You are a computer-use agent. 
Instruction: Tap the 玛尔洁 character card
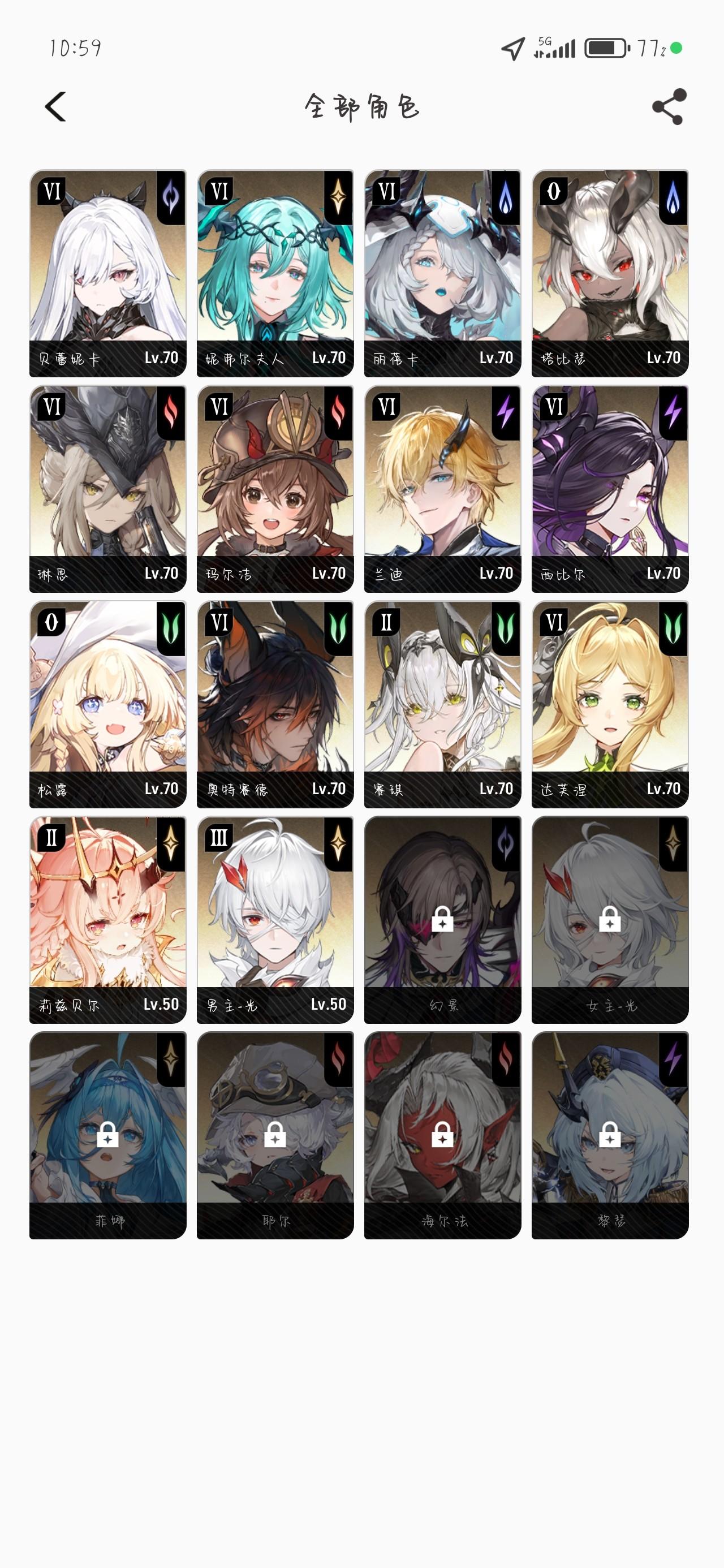[x=275, y=488]
